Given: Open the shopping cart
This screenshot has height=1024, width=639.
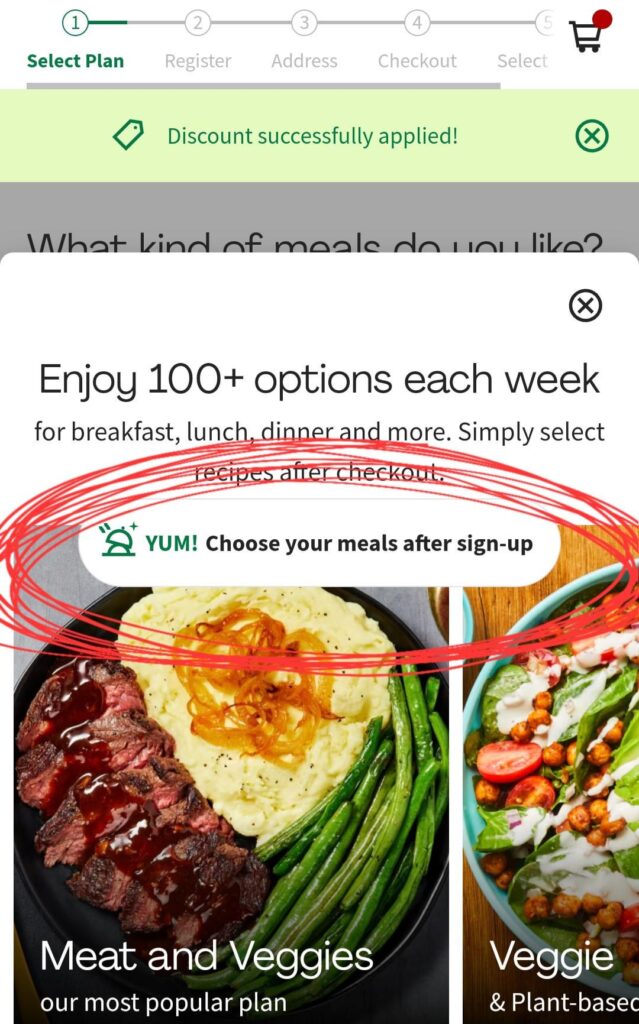Looking at the screenshot, I should coord(586,36).
